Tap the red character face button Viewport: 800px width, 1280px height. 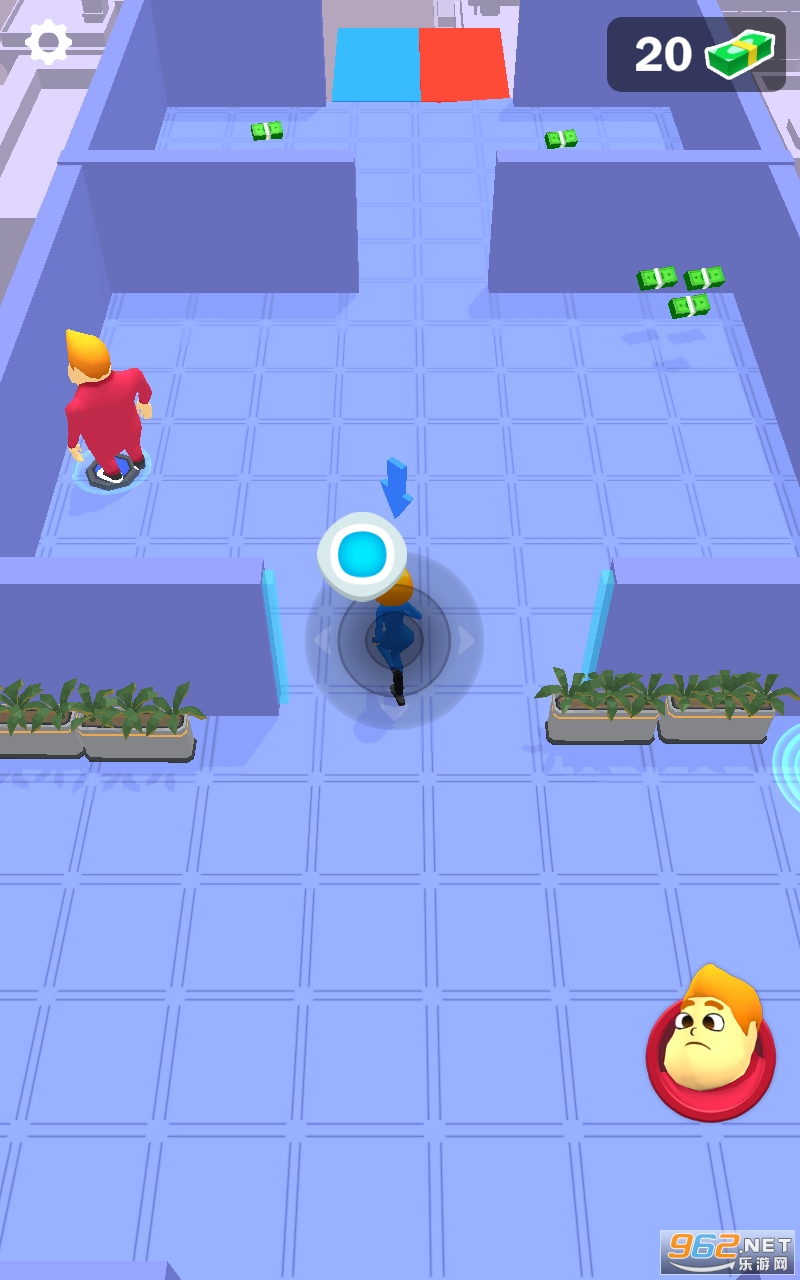[710, 1052]
